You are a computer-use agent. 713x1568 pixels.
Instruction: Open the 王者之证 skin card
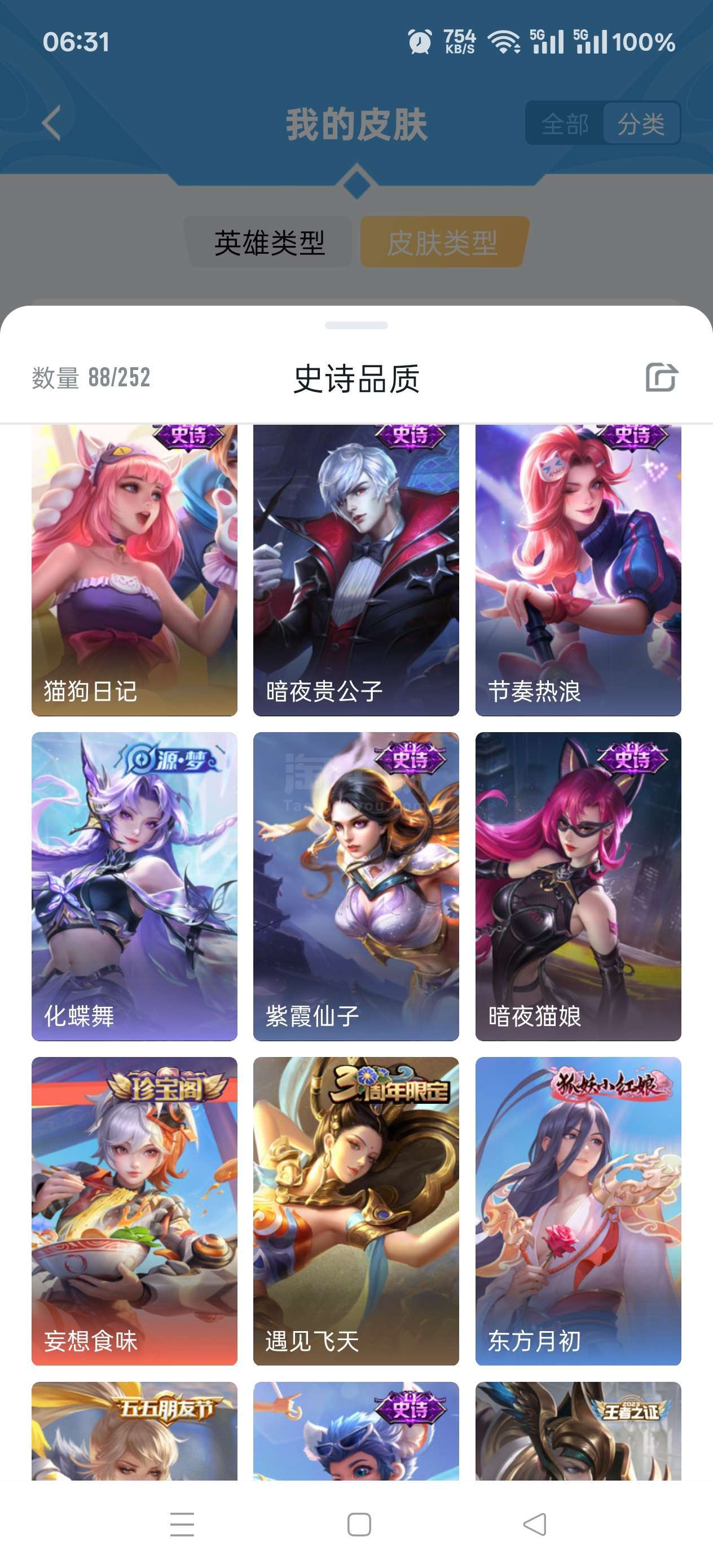pyautogui.click(x=578, y=1431)
